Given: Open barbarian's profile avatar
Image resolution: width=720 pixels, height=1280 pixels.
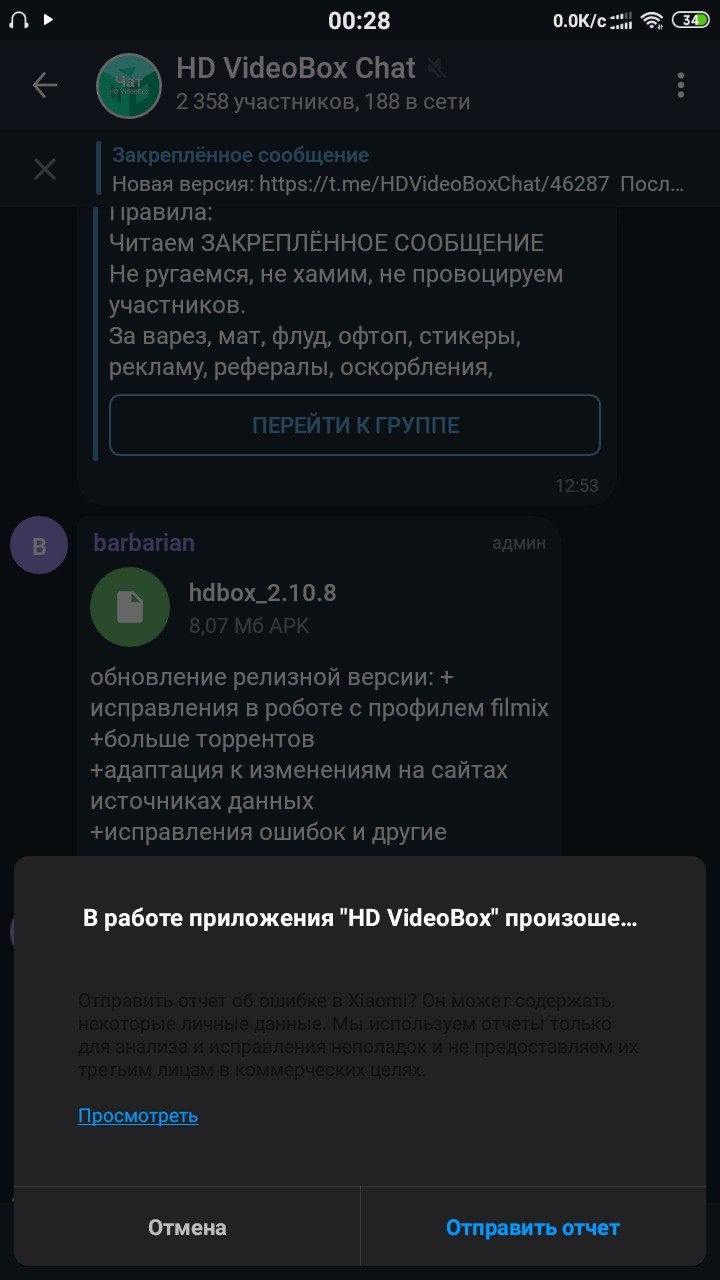Looking at the screenshot, I should [x=39, y=546].
